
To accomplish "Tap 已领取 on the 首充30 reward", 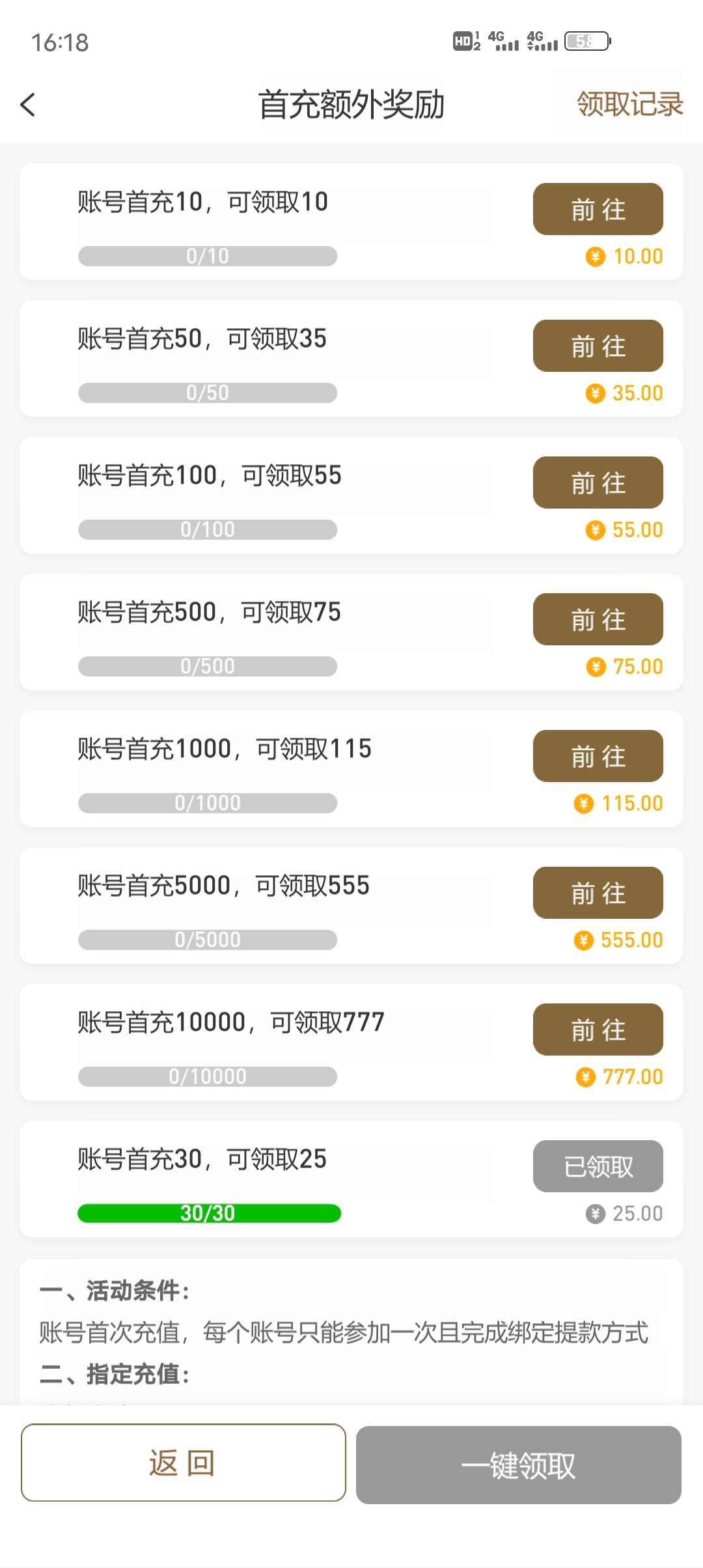I will 598,1166.
